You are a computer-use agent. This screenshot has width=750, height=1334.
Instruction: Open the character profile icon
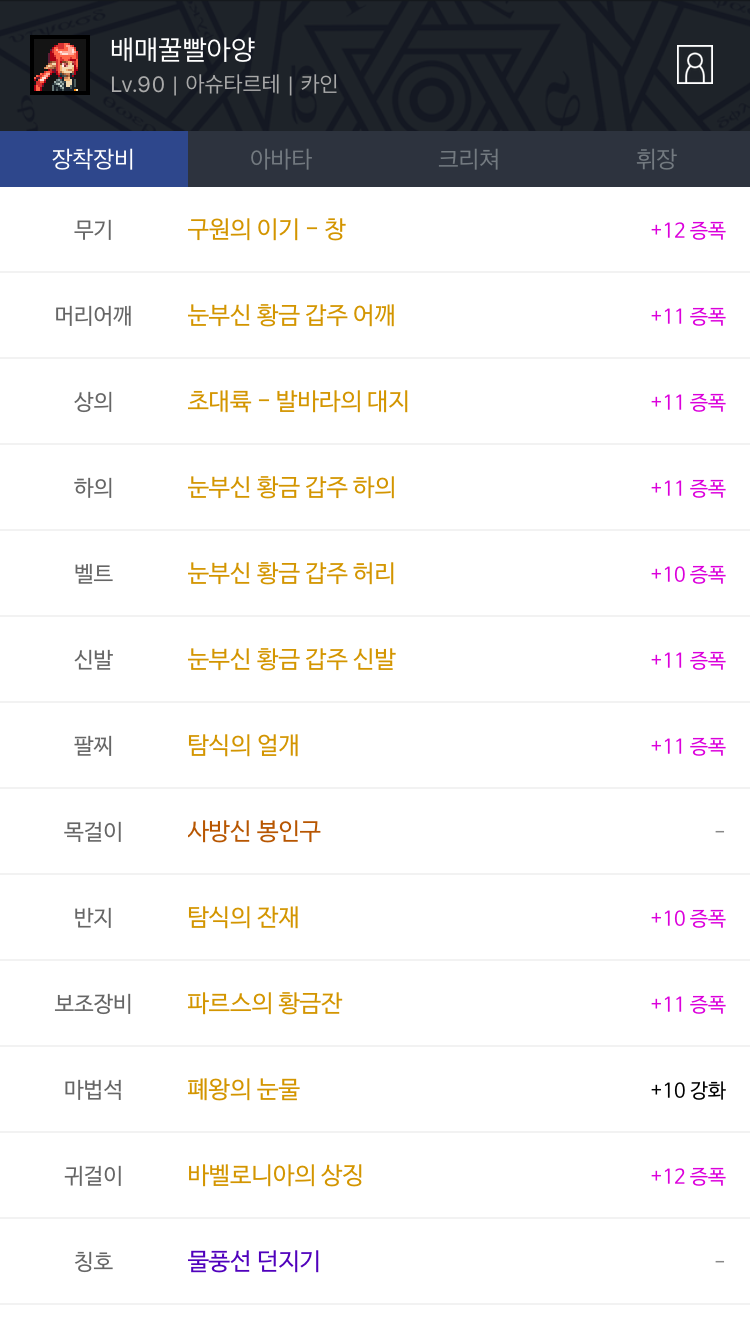click(x=695, y=65)
